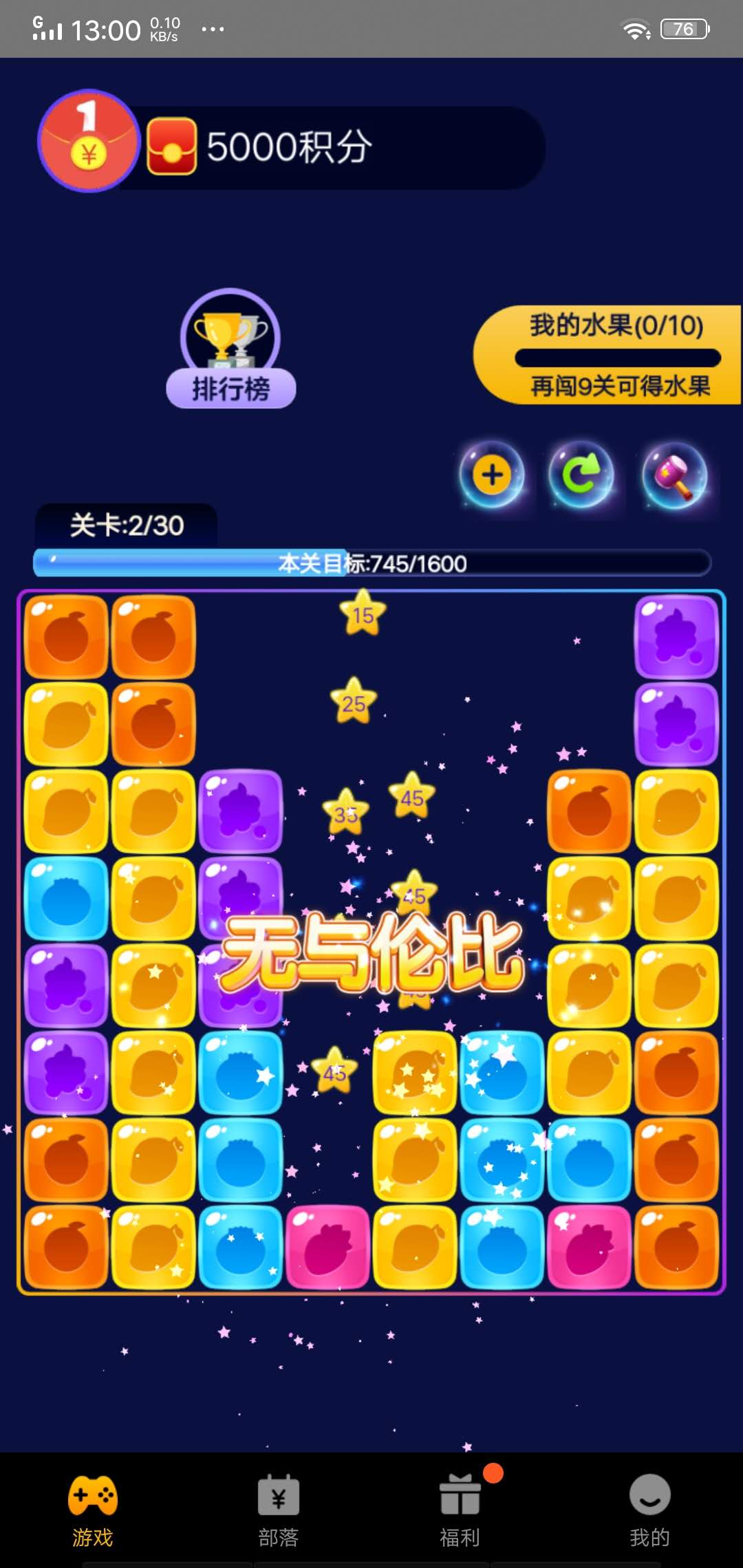Use the green refresh shuffle booster

coord(581,475)
